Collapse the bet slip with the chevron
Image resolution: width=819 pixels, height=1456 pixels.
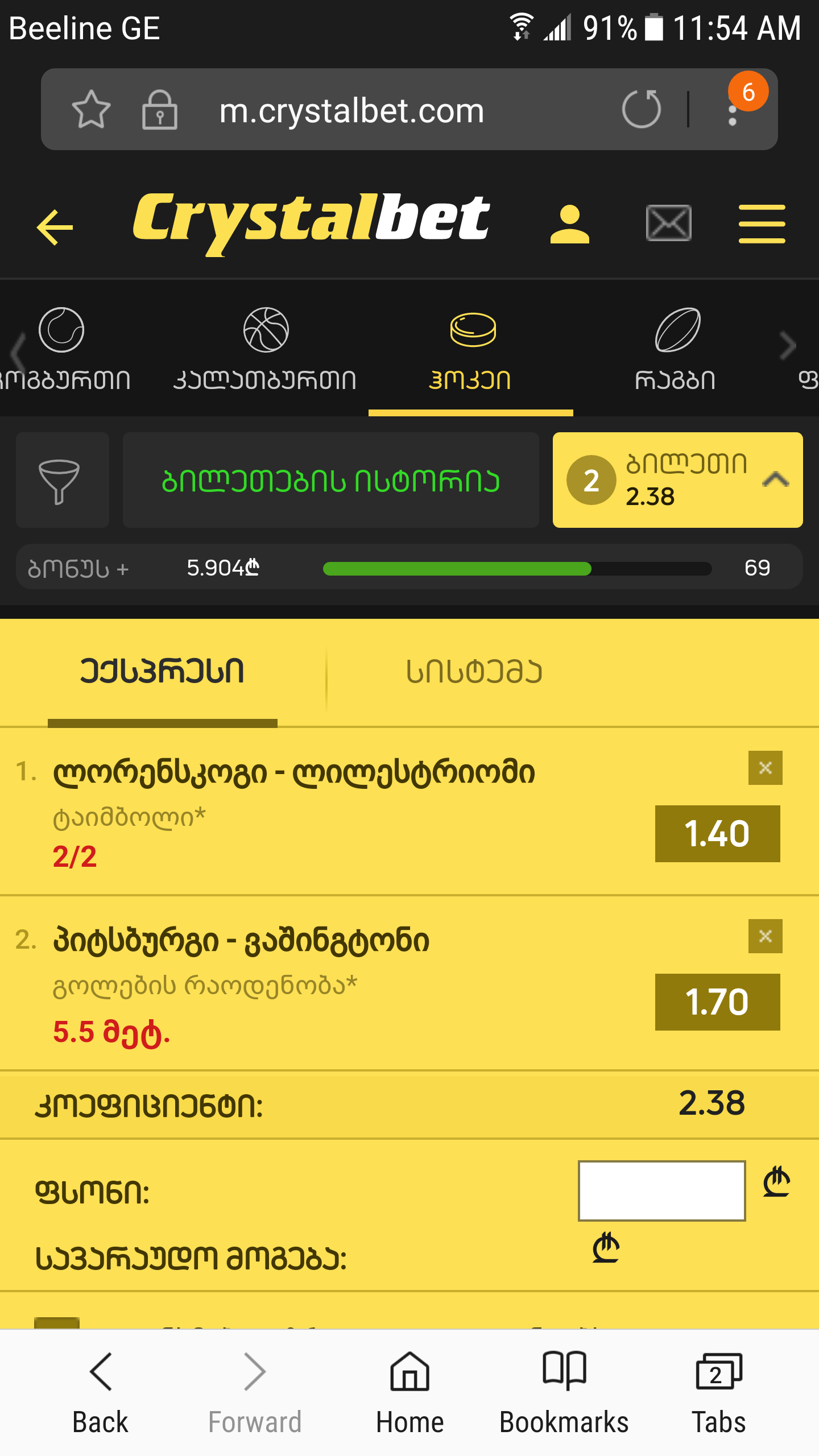pos(776,479)
